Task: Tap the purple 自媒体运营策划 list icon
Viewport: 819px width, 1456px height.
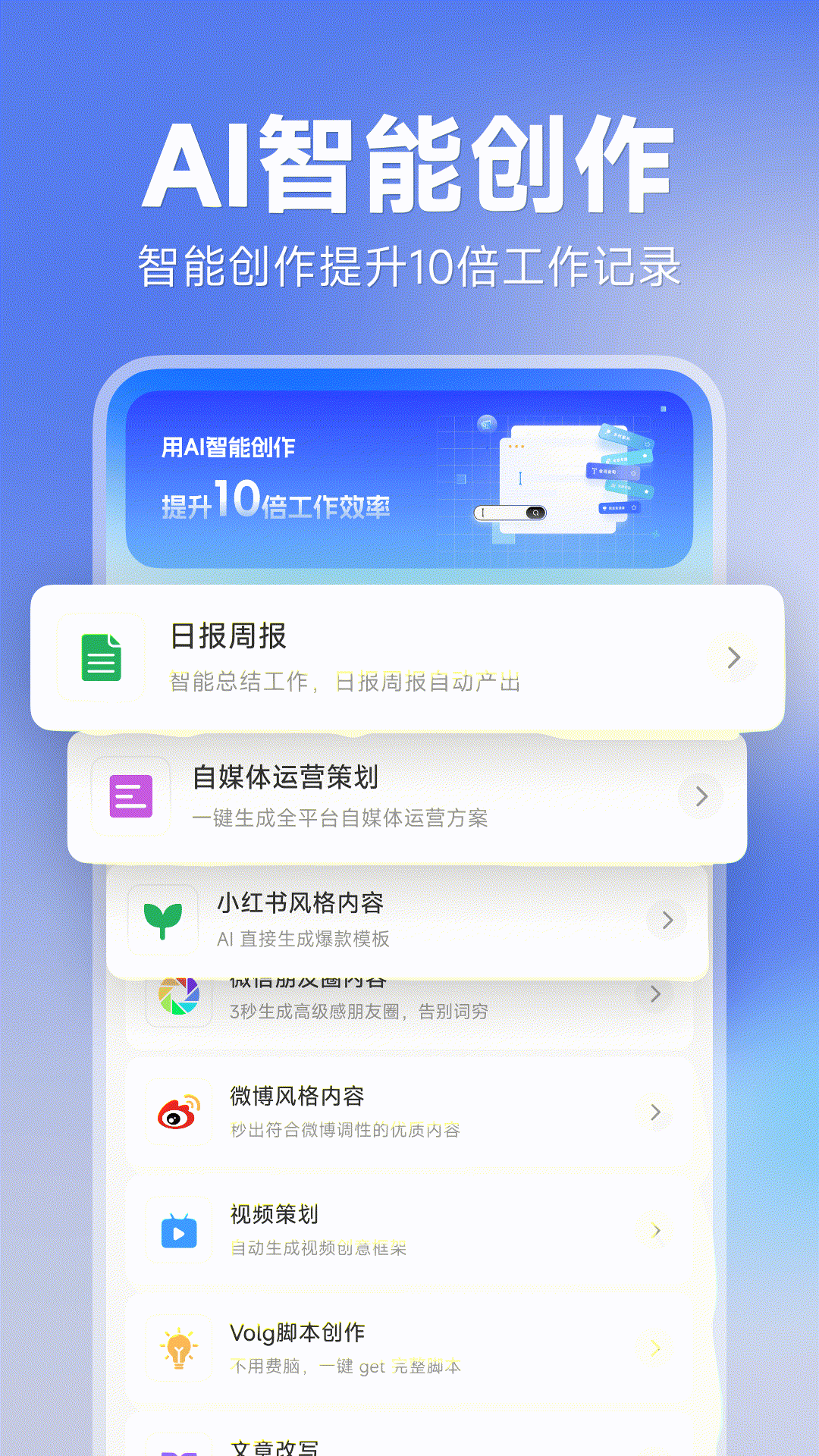Action: point(130,796)
